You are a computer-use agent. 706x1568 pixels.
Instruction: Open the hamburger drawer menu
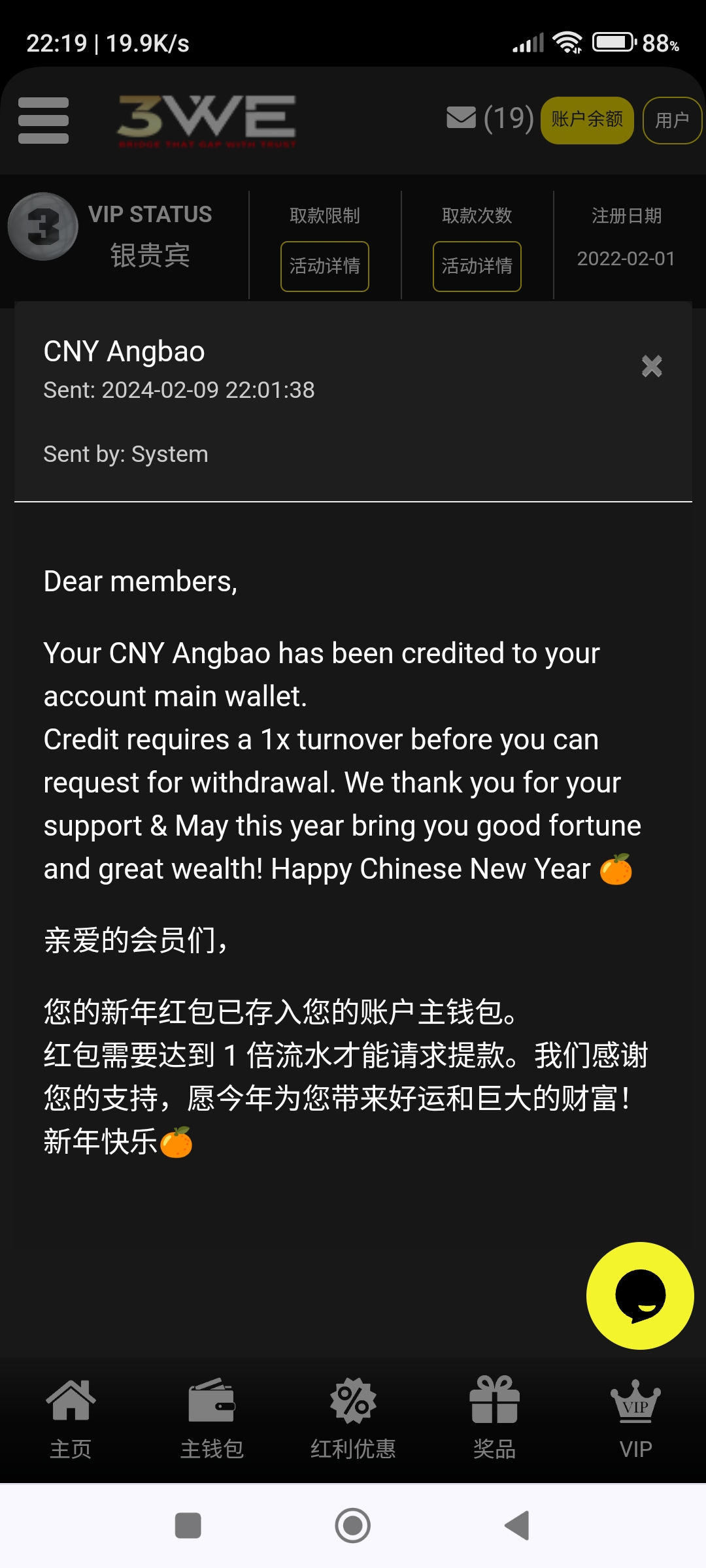tap(43, 120)
